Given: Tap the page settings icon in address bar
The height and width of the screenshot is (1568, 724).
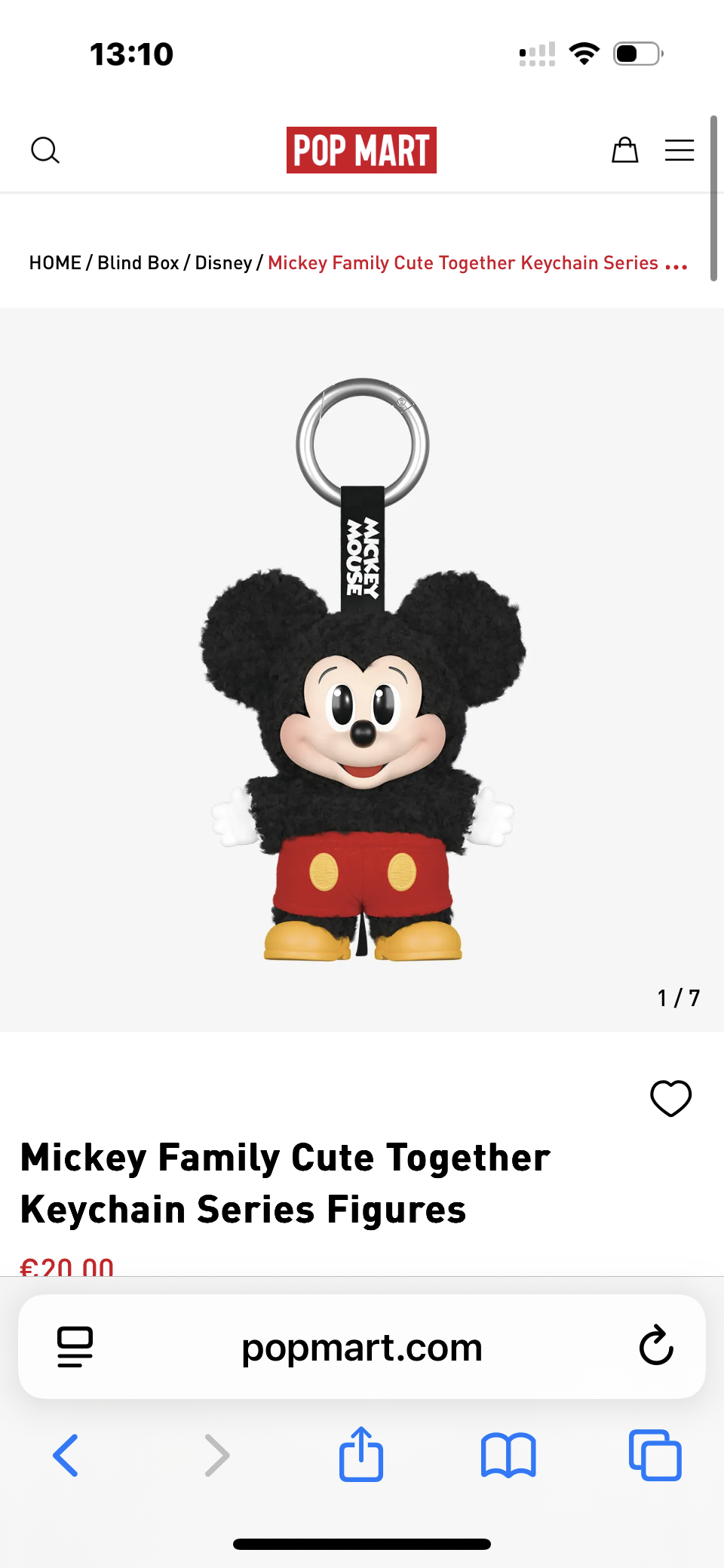Looking at the screenshot, I should click(x=73, y=1346).
